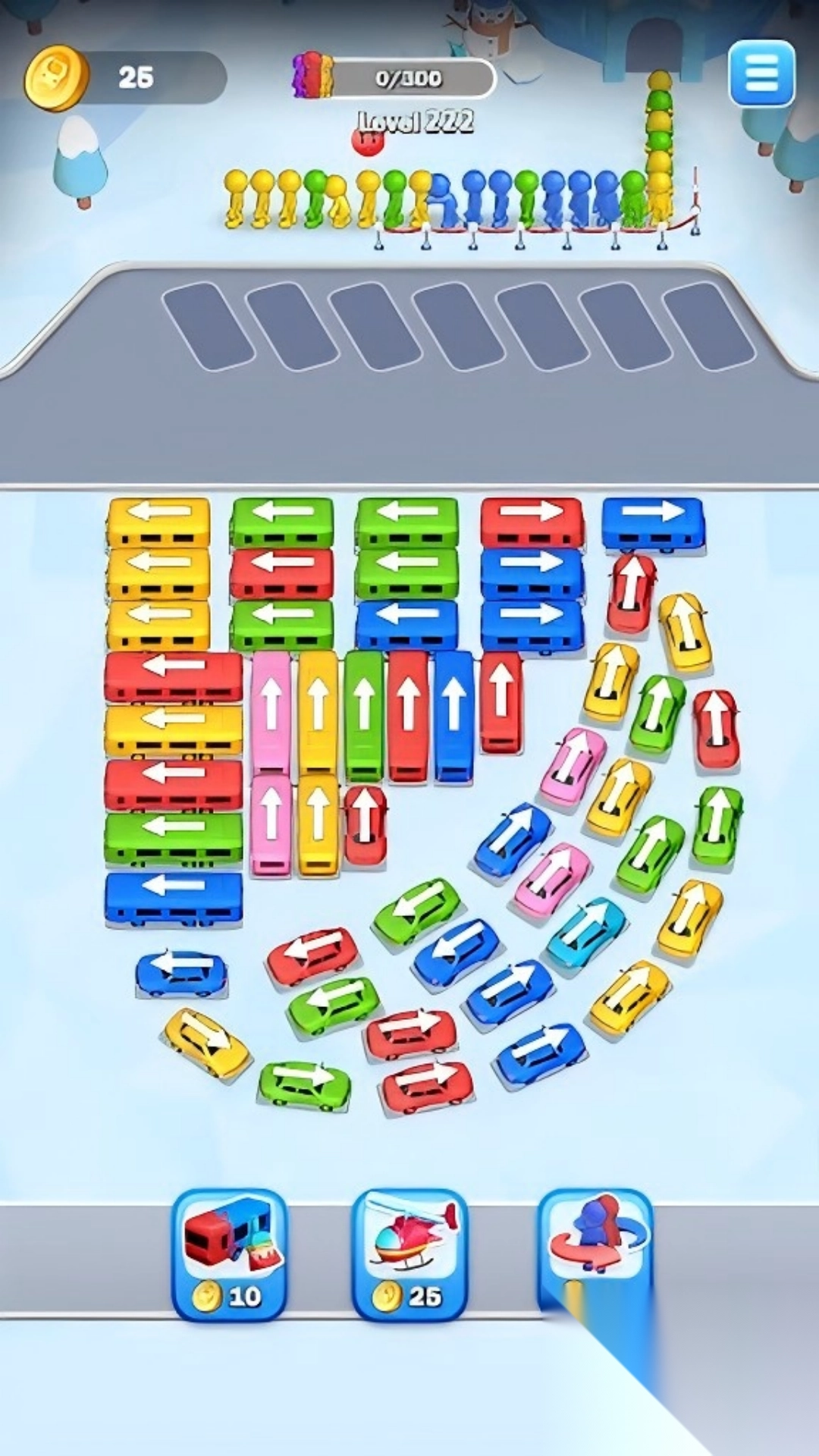
Task: Send the yellow car pointing down-right
Action: [x=206, y=1043]
